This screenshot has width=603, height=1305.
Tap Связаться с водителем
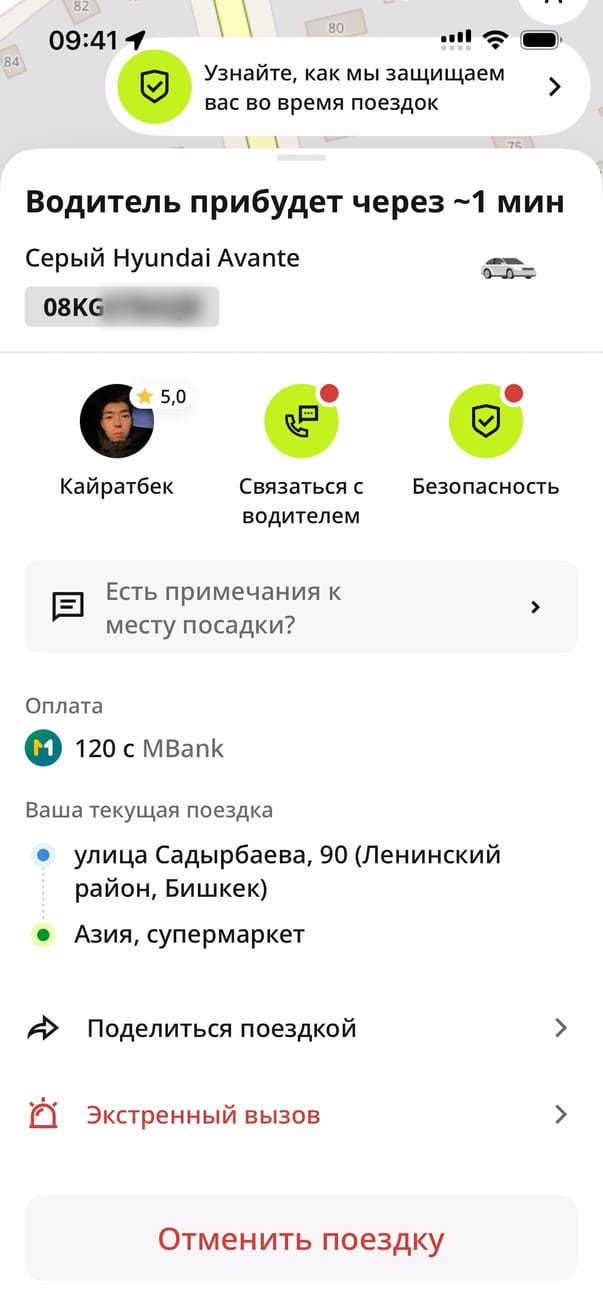tap(301, 421)
